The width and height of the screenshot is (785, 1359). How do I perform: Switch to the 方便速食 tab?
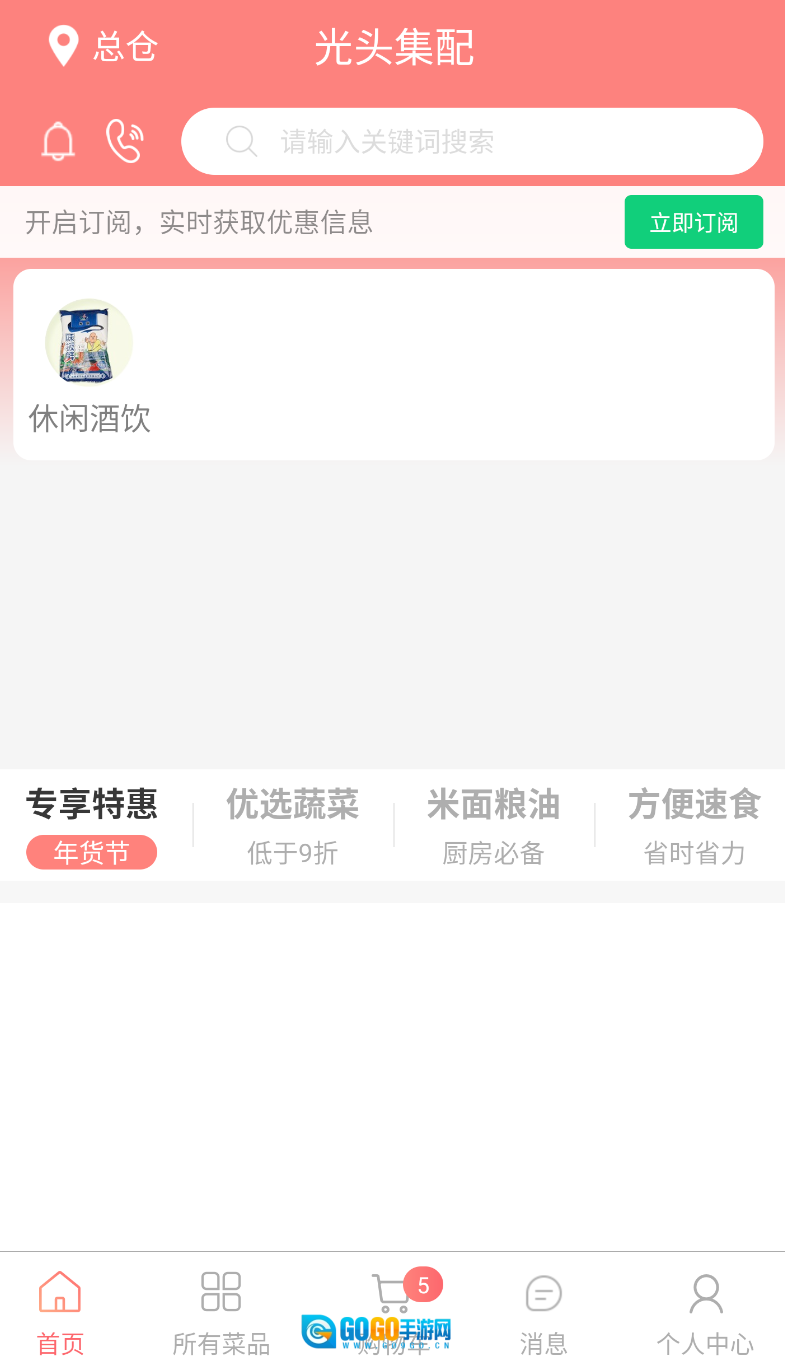[694, 825]
